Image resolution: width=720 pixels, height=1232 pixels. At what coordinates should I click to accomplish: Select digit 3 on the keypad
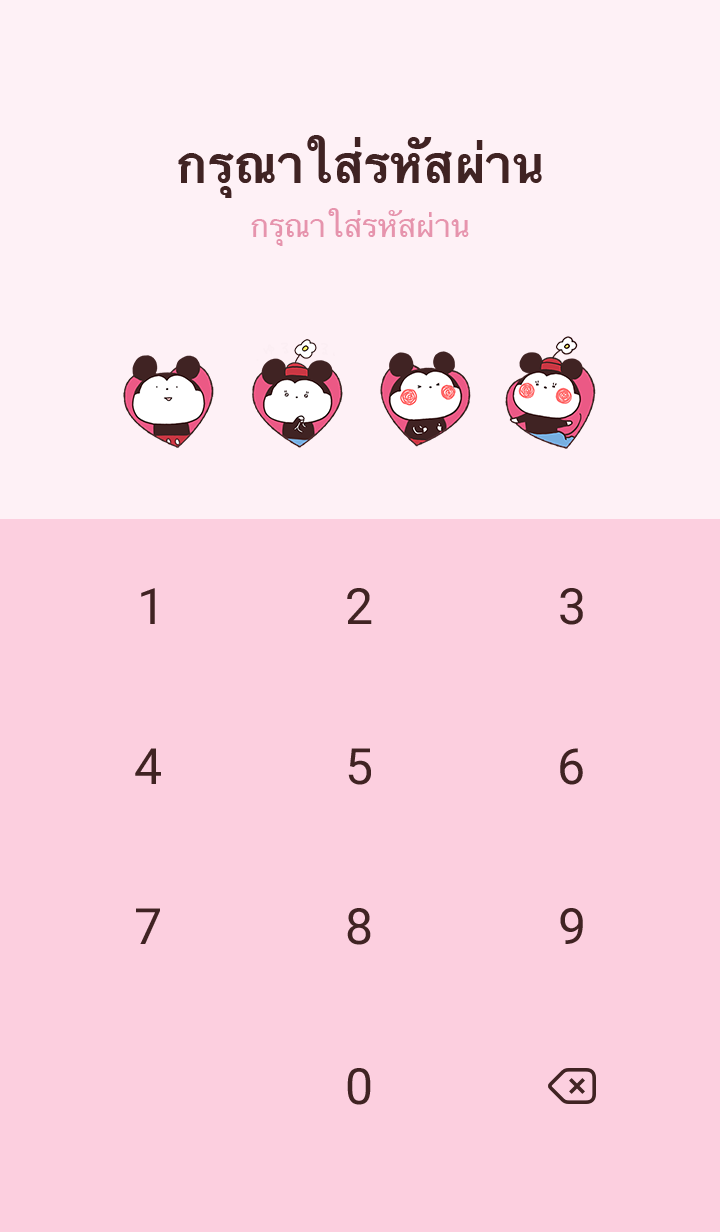click(571, 607)
